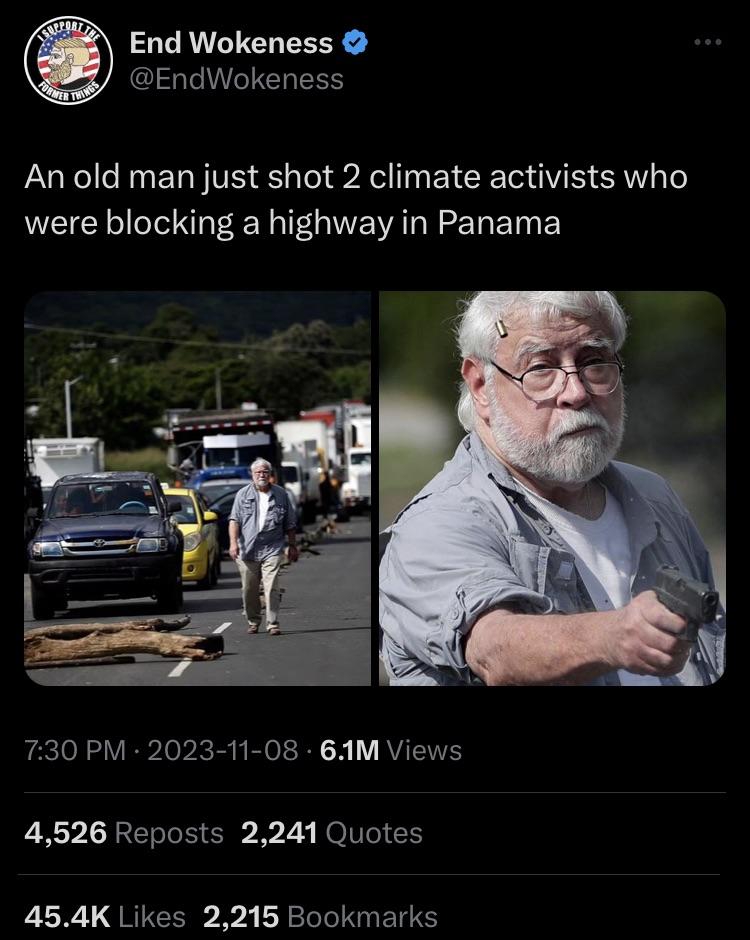
Task: Open the @EndWokeness profile handle
Action: (237, 79)
